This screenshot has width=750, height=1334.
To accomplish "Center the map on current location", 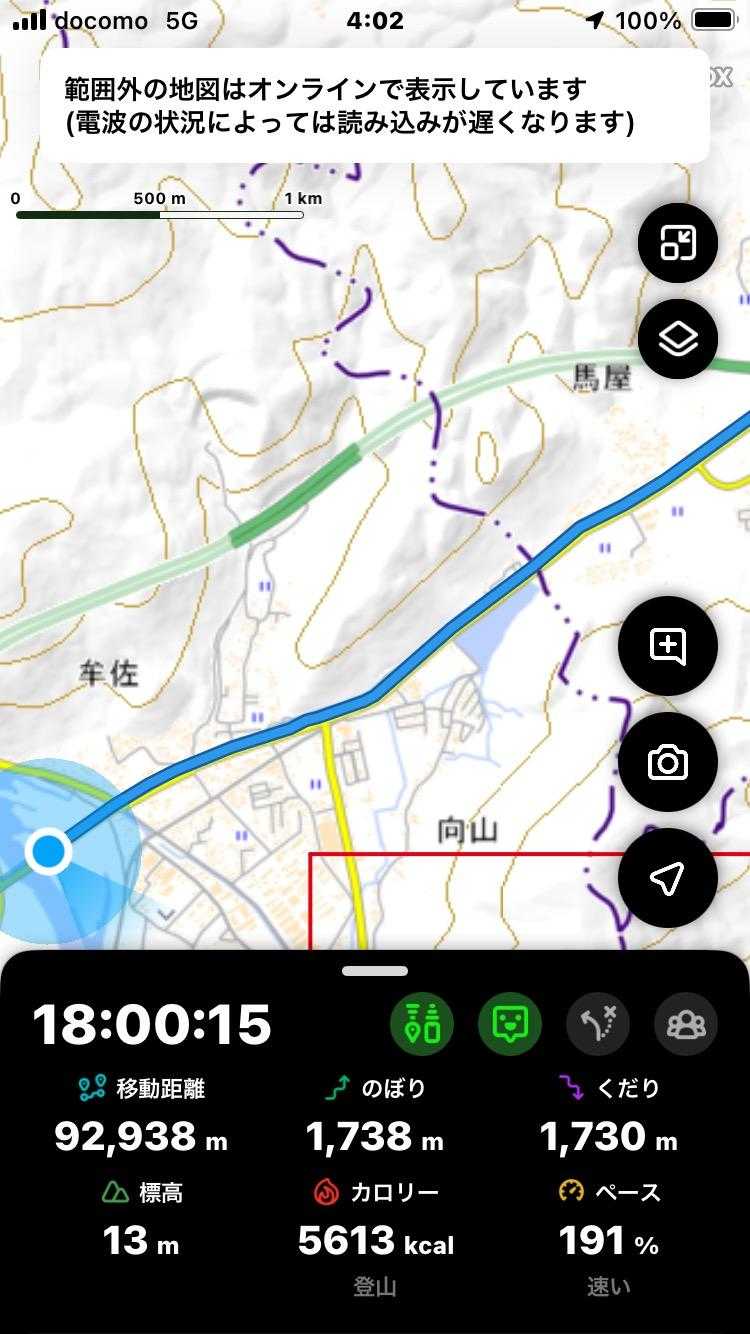I will tap(667, 879).
